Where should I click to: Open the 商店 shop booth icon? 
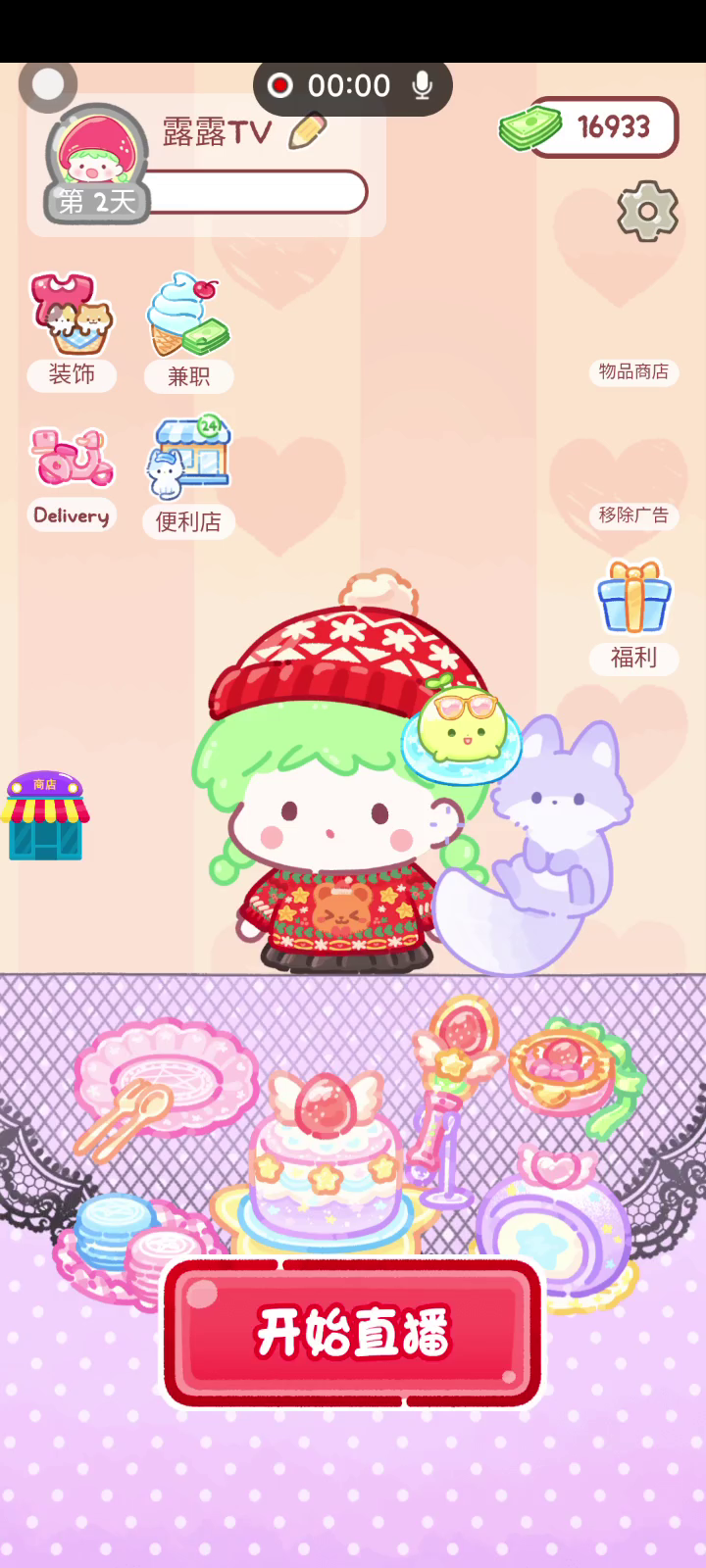click(45, 815)
